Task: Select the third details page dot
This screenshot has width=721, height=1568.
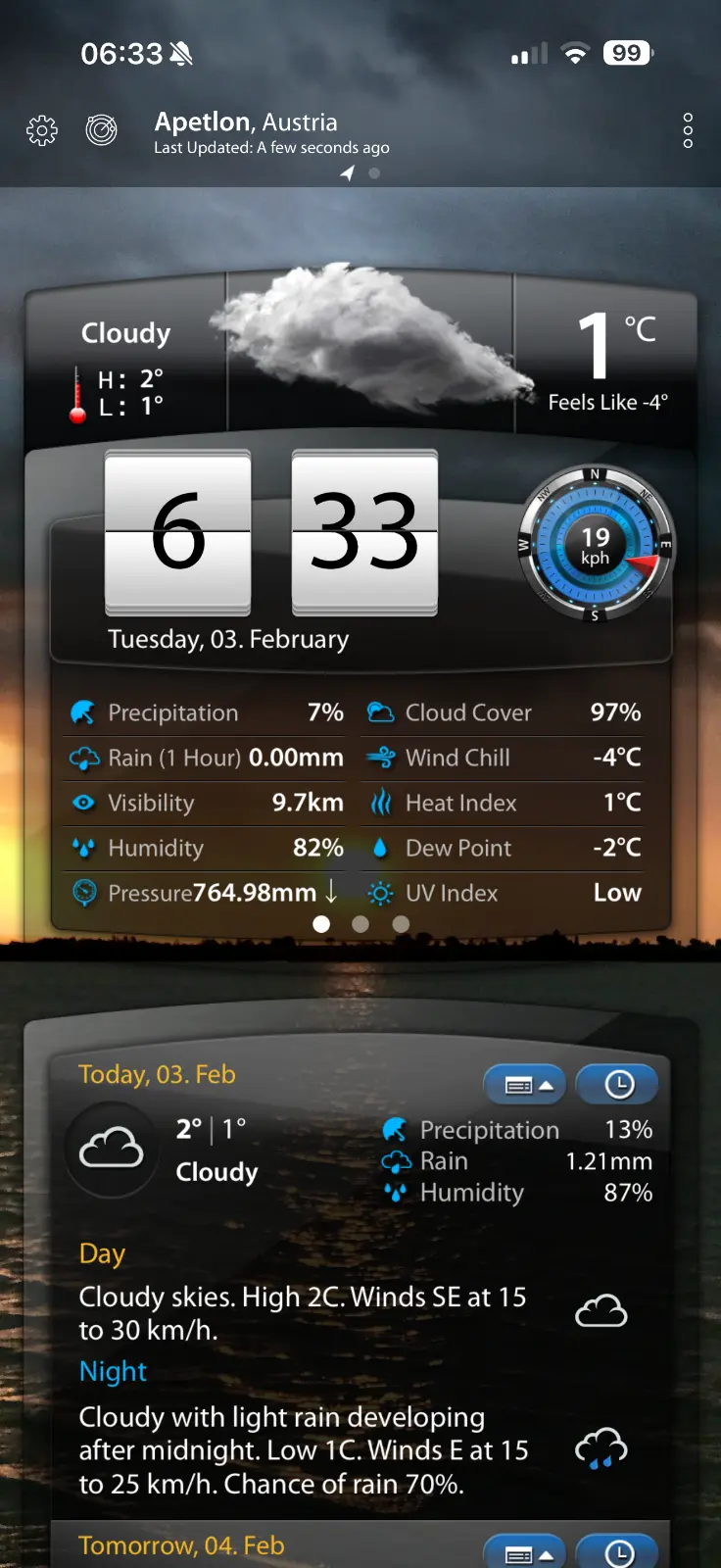Action: (x=401, y=924)
